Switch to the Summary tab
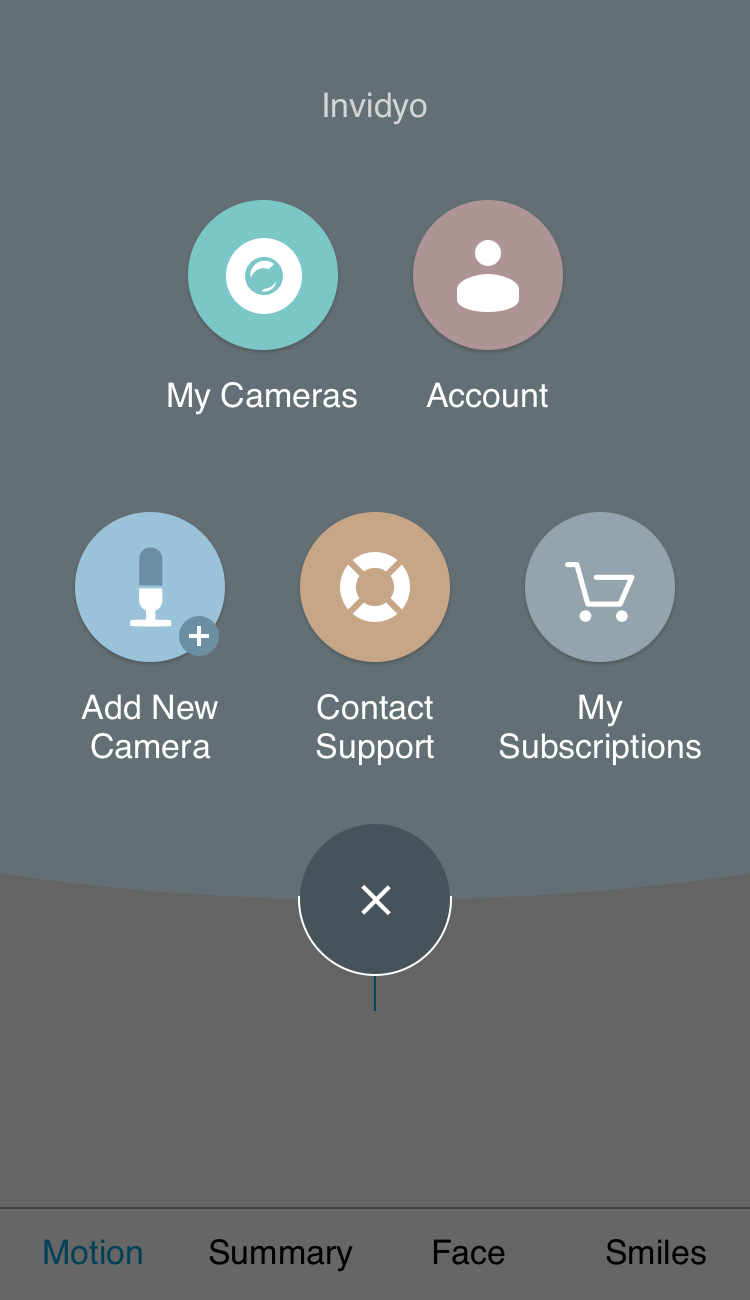750x1300 pixels. (280, 1253)
